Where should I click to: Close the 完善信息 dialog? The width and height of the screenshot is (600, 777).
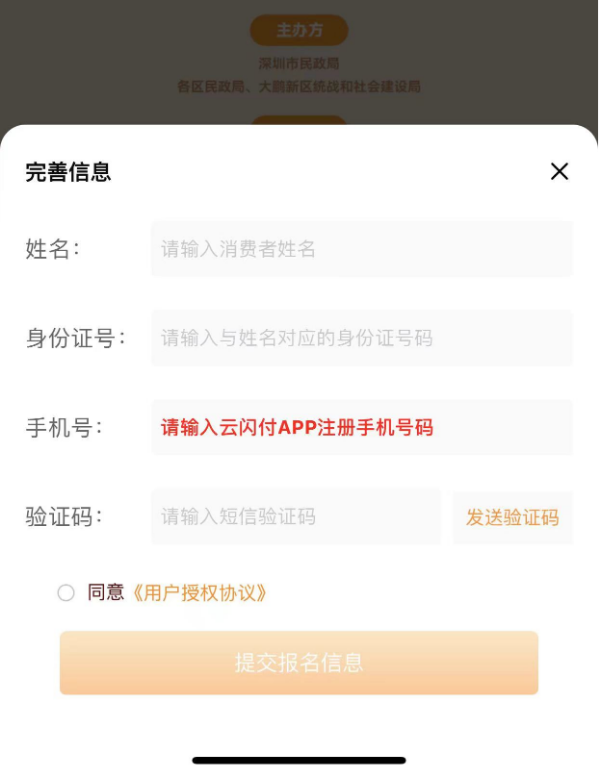559,171
